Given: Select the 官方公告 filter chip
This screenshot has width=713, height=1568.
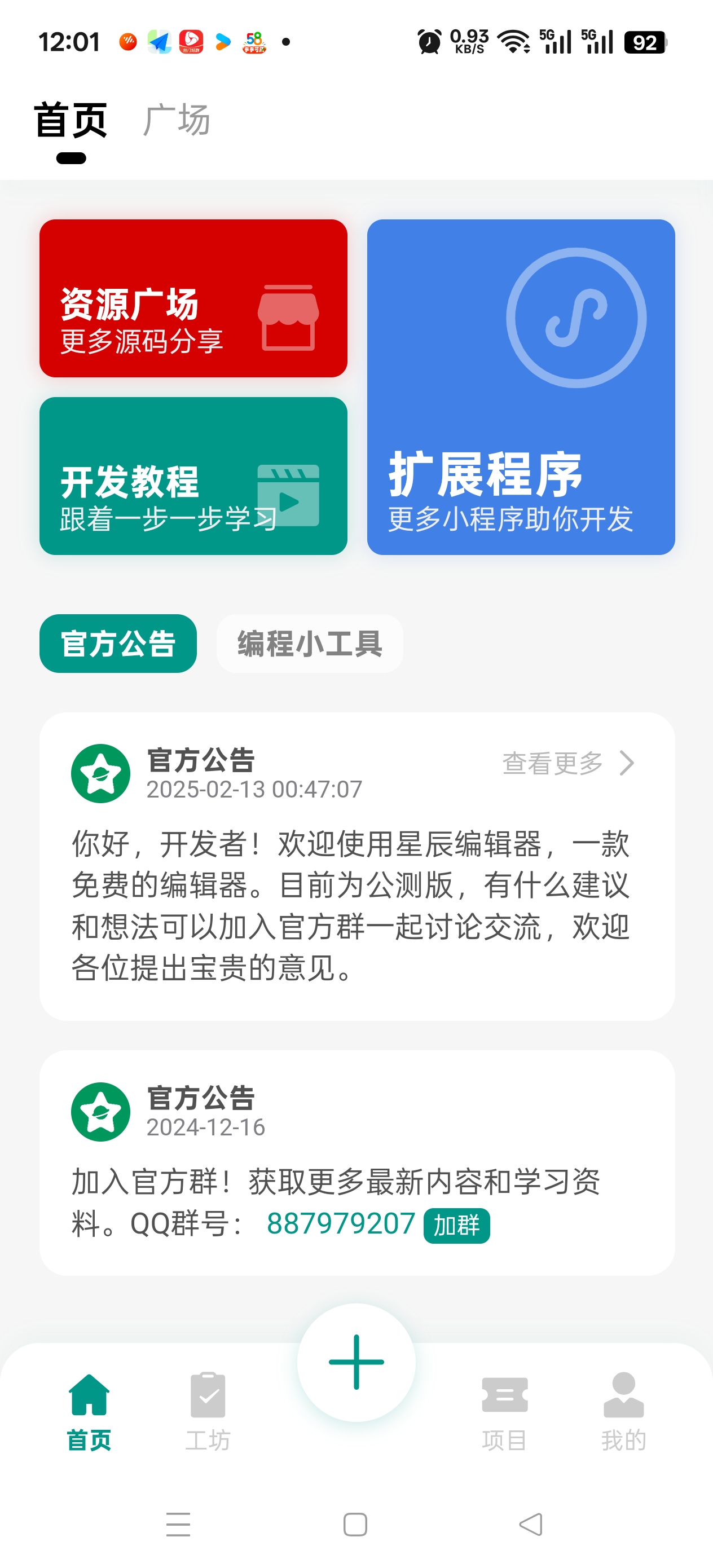Looking at the screenshot, I should pyautogui.click(x=117, y=644).
